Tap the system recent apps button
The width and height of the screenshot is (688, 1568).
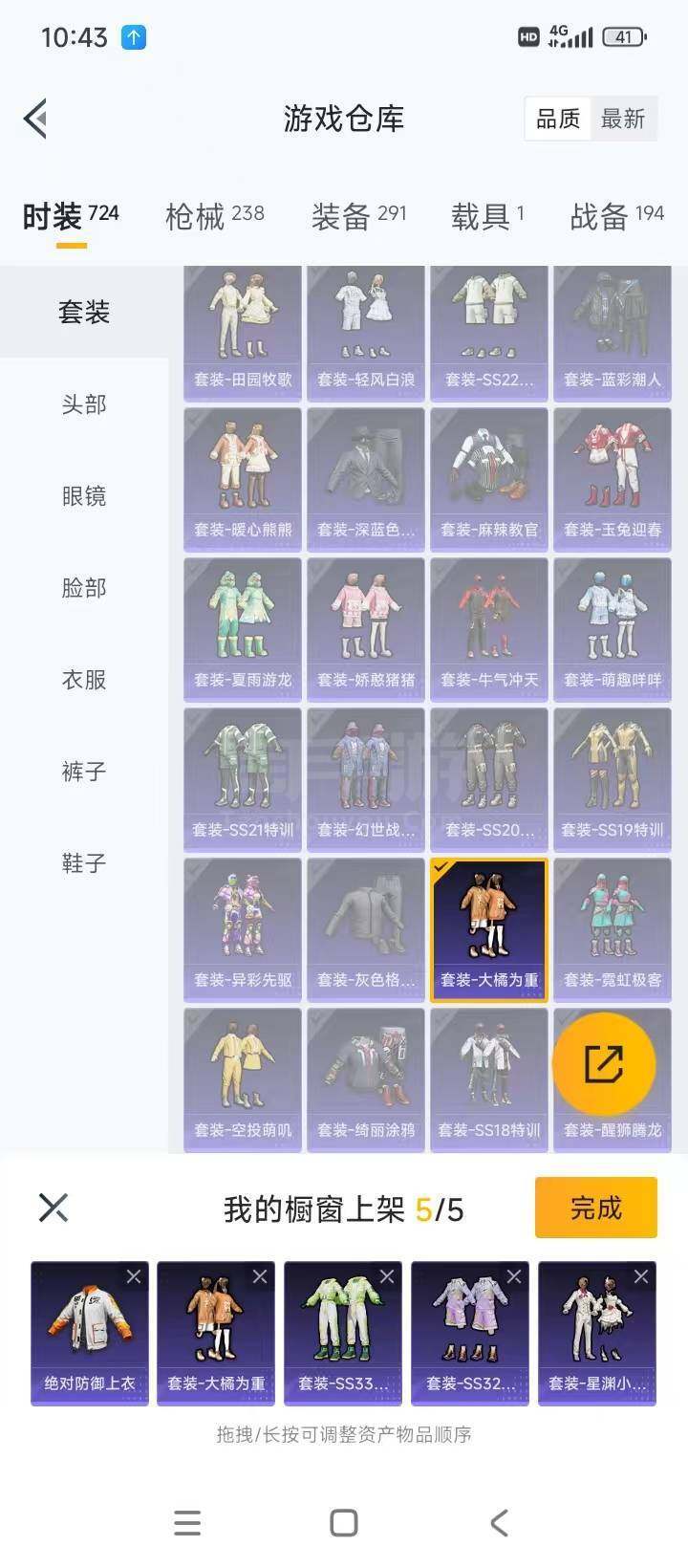188,1523
